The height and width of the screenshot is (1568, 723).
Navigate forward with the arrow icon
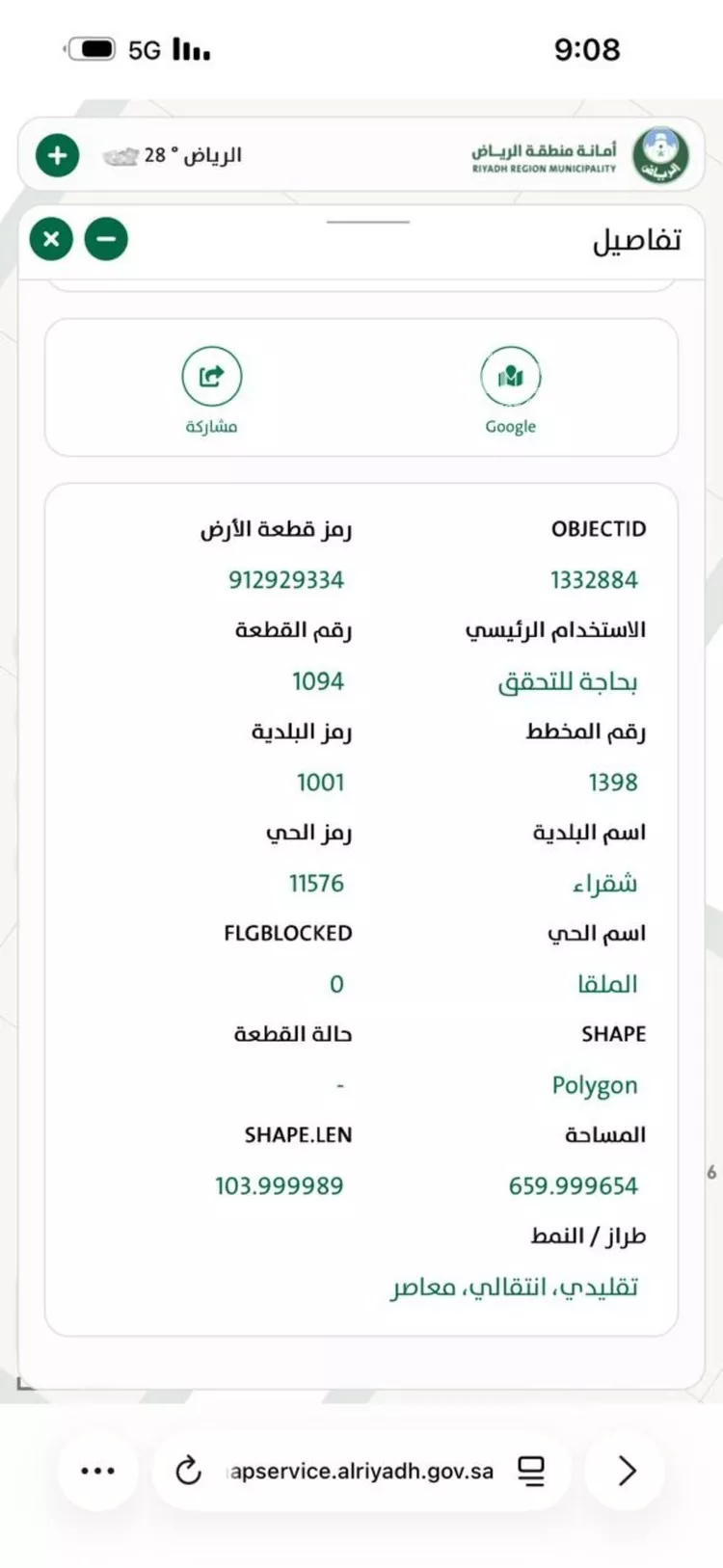click(x=625, y=1470)
